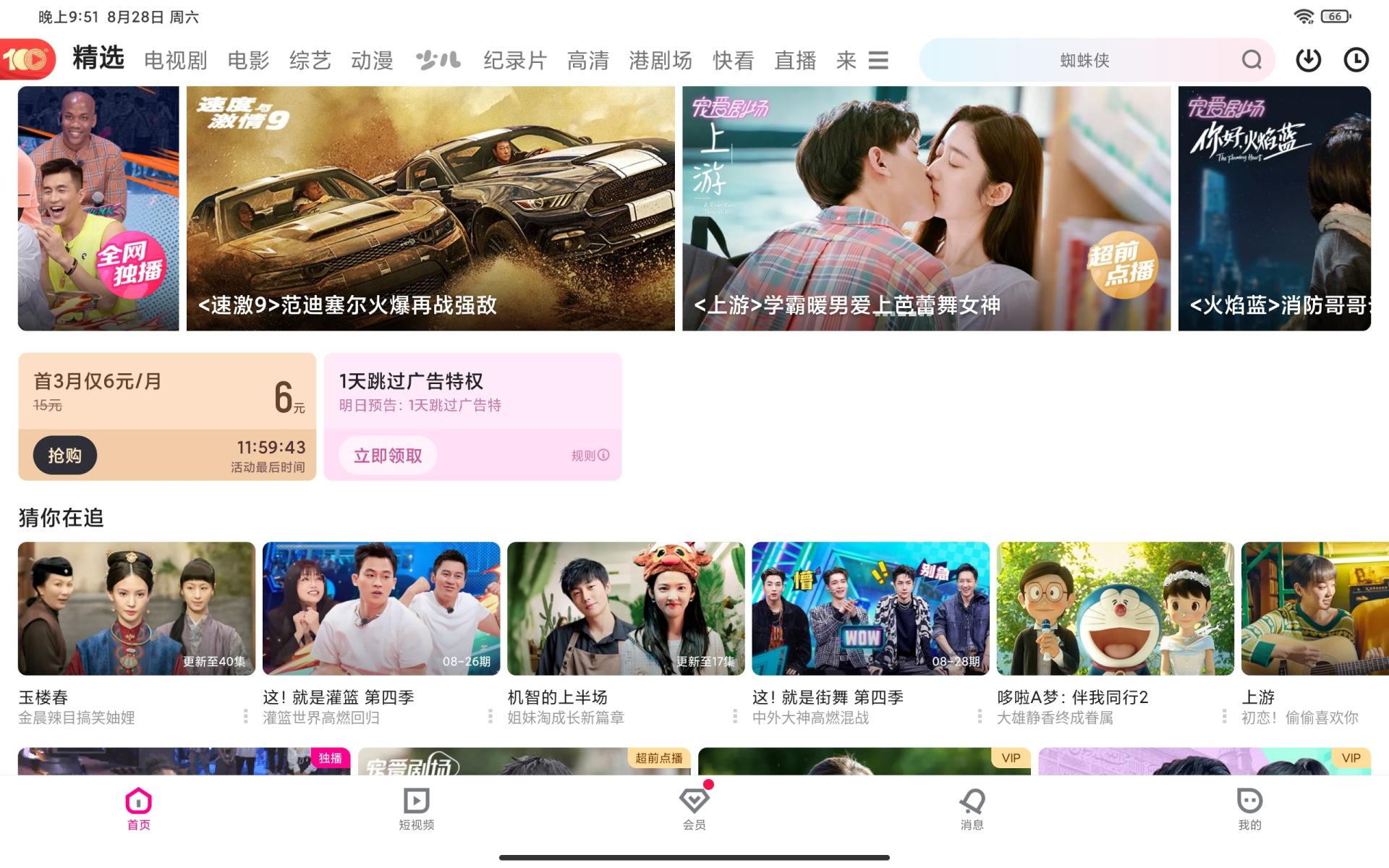Tap the search box showing 蜘蛛侠
The width and height of the screenshot is (1389, 868).
coord(1084,60)
